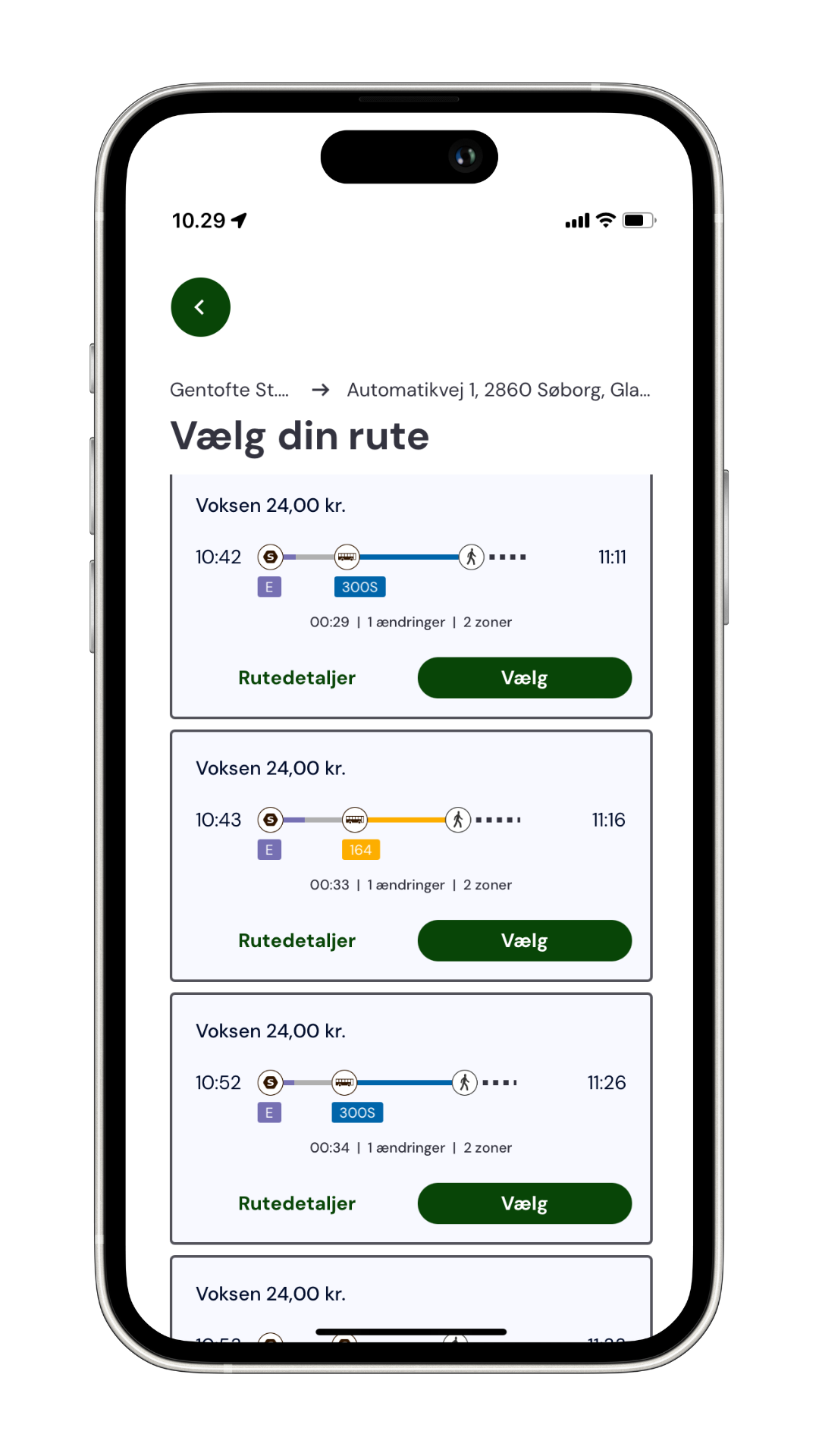This screenshot has width=819, height=1456.
Task: Go back with the green arrow button
Action: tap(200, 307)
